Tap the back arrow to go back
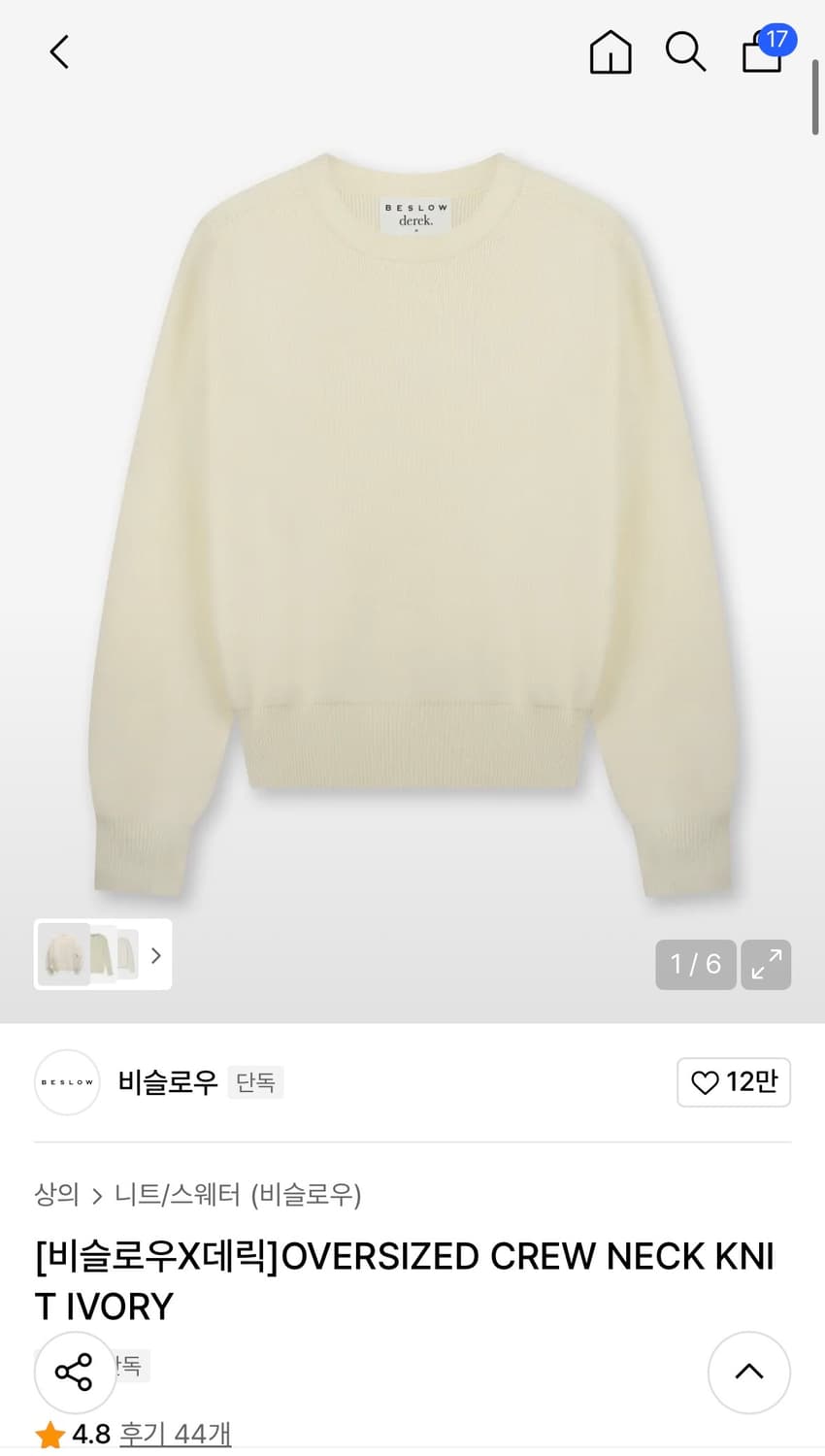This screenshot has height=1456, width=825. click(58, 52)
